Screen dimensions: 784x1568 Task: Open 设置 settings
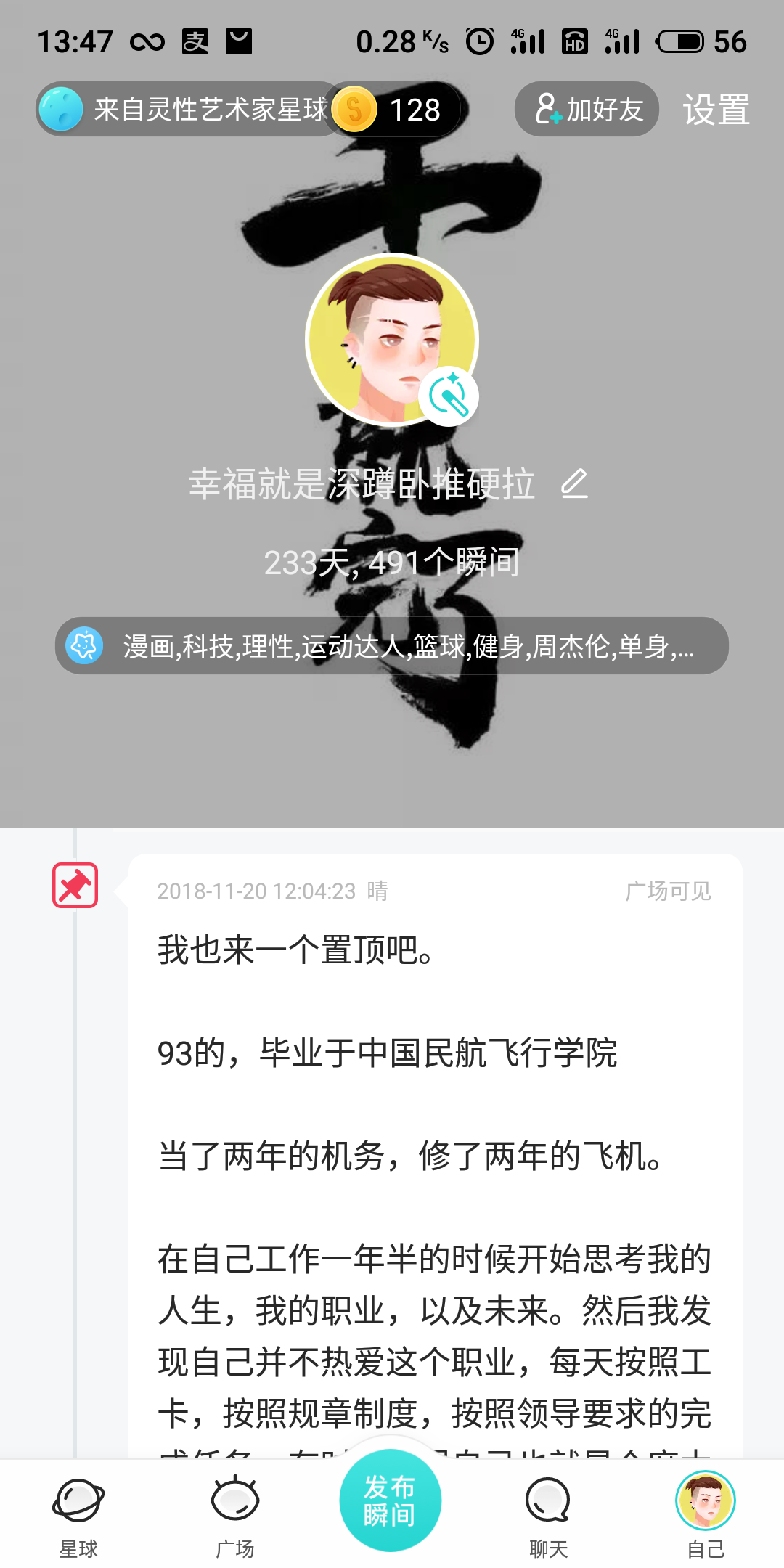pyautogui.click(x=716, y=110)
